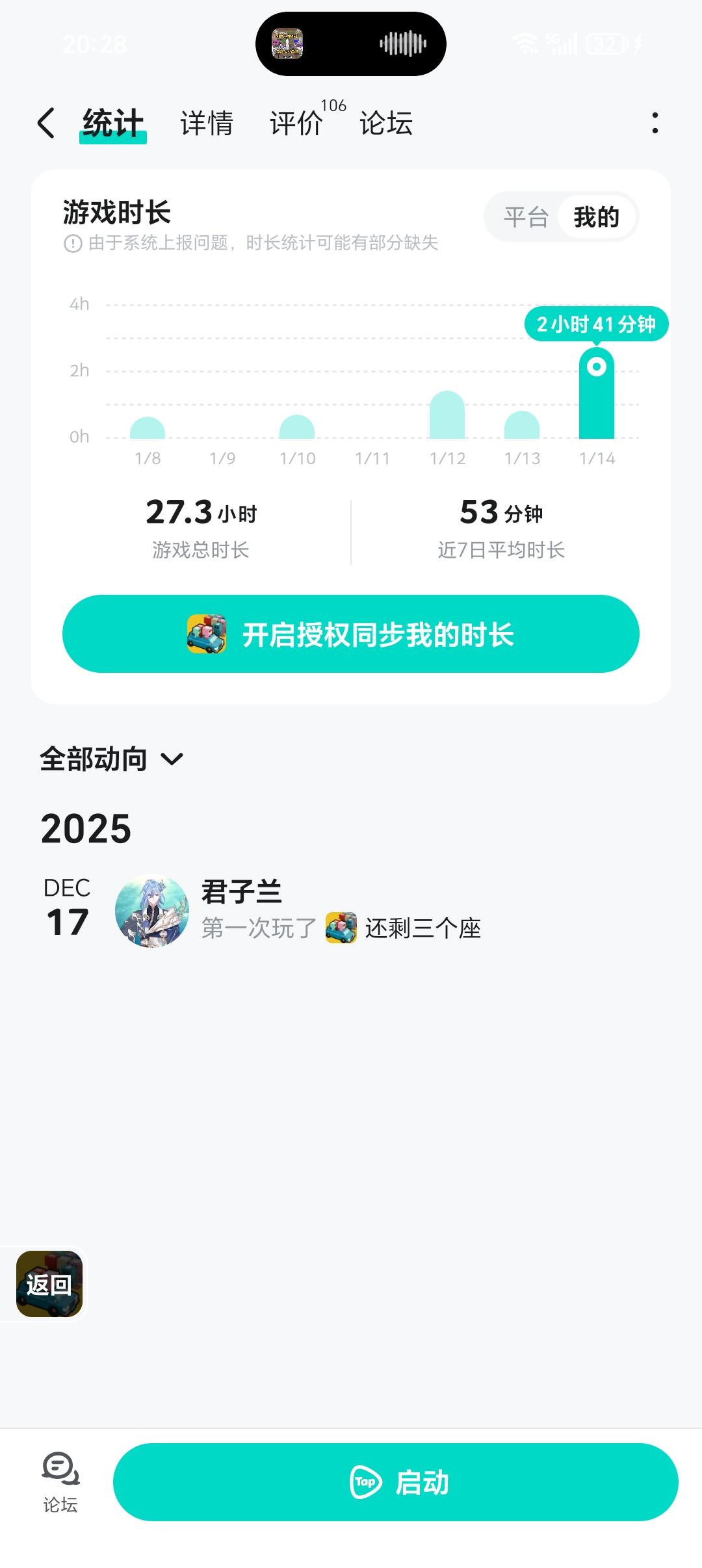
Task: Launch the game with 启动 button
Action: pos(395,1482)
